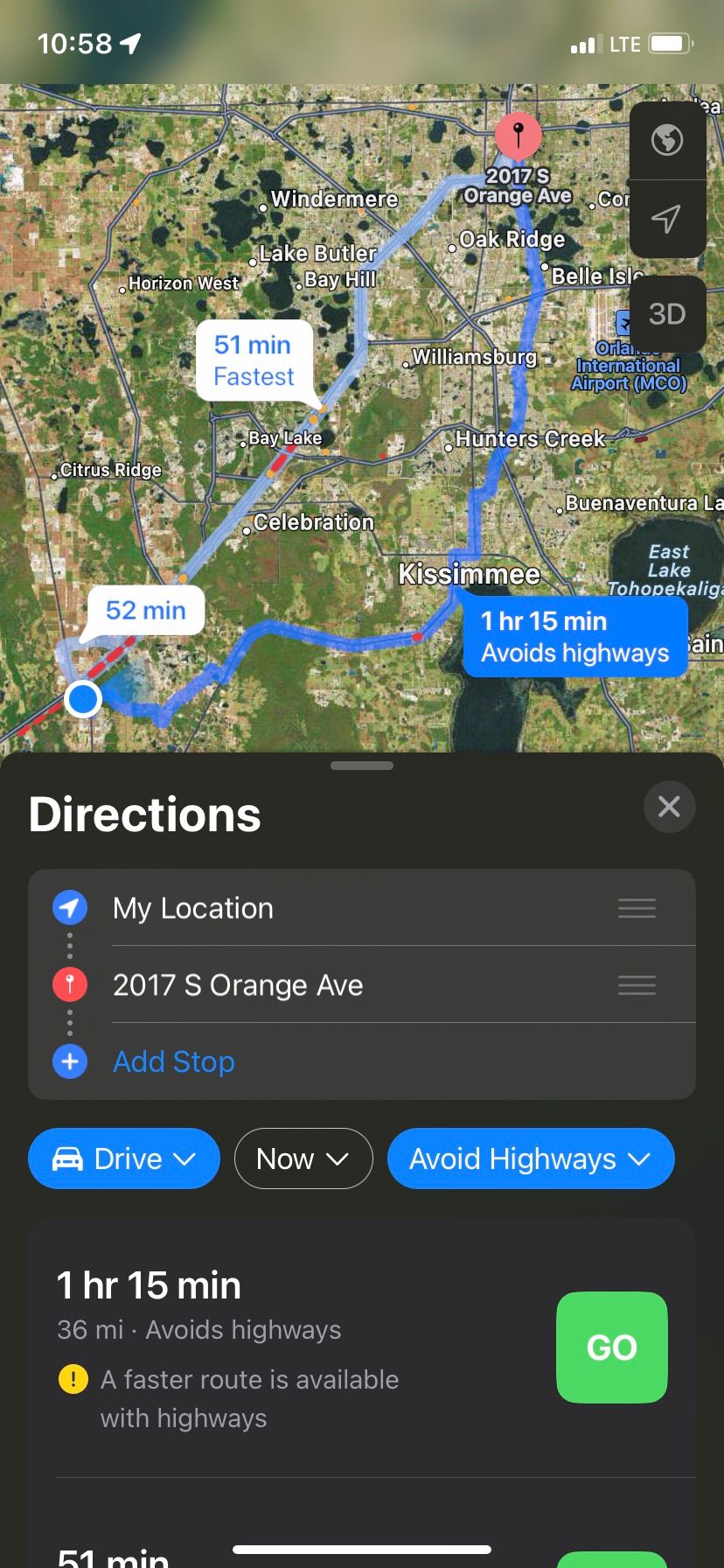Add a stop to the route
This screenshot has width=724, height=1568.
pos(173,1061)
